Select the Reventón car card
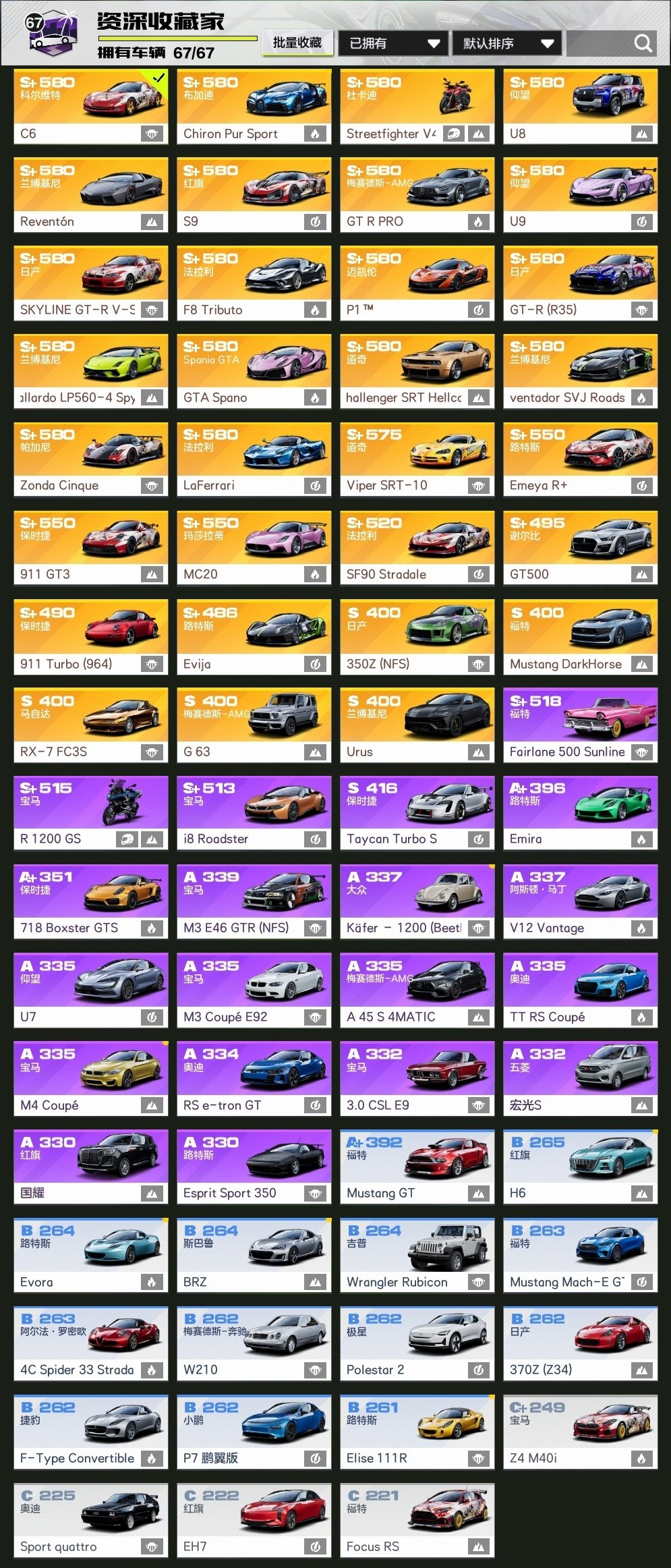 tap(90, 194)
